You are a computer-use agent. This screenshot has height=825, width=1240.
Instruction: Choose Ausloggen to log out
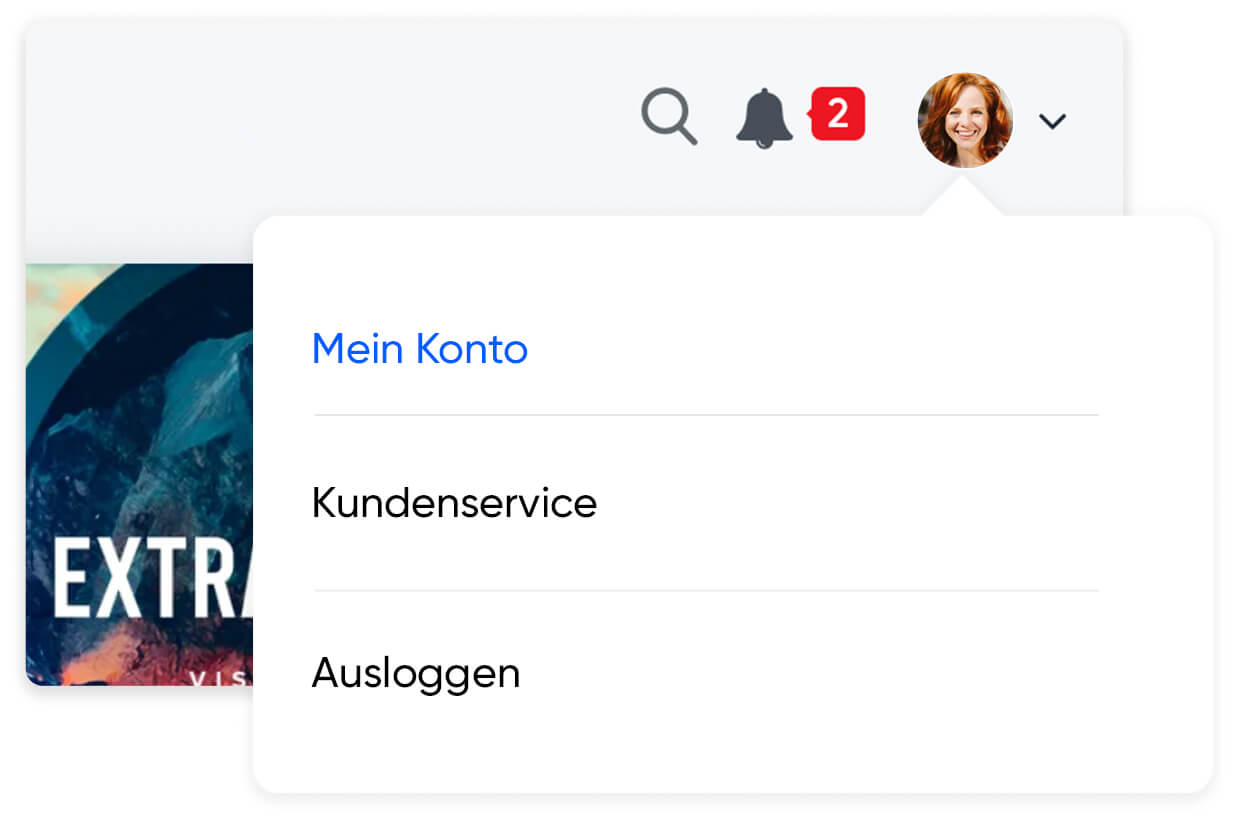(416, 673)
